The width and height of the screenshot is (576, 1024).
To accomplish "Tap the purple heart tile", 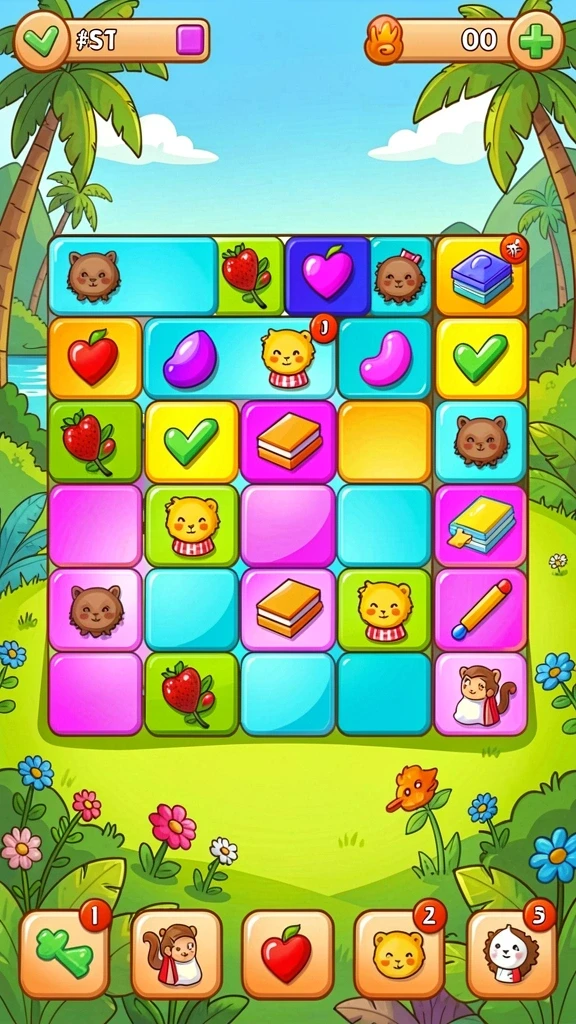I will coord(328,276).
